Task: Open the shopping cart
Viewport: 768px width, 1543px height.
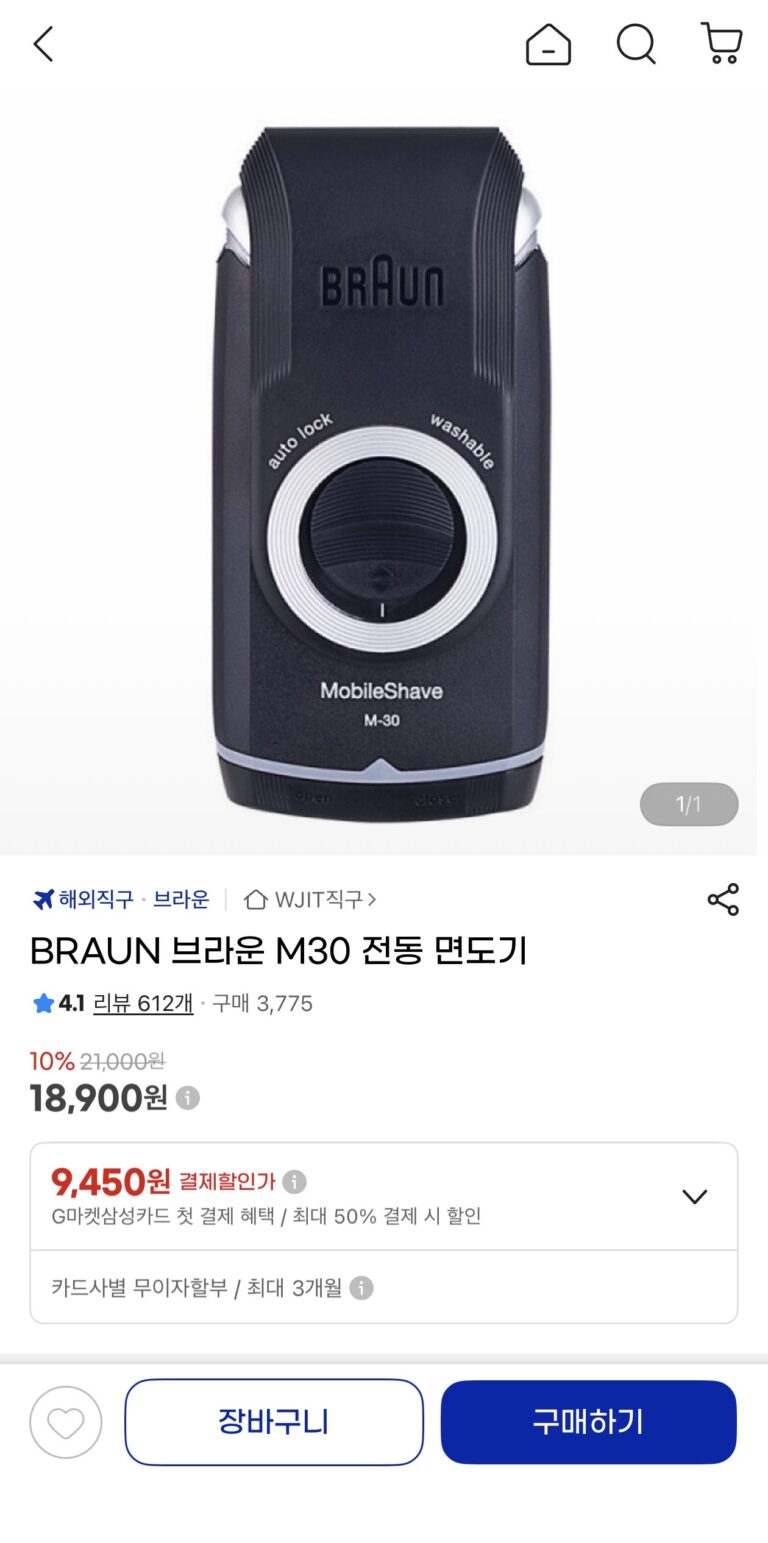Action: point(721,45)
